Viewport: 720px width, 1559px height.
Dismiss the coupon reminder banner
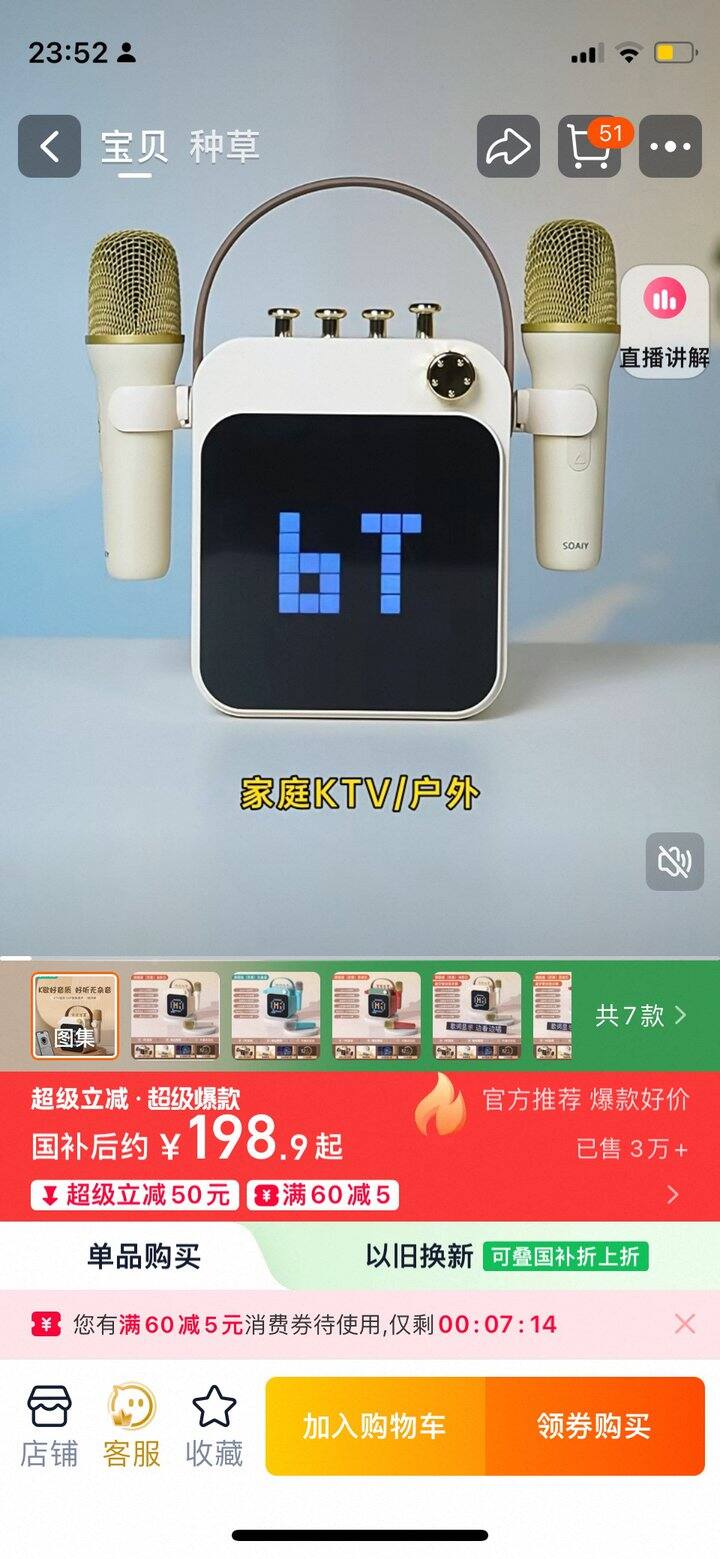click(x=685, y=1324)
